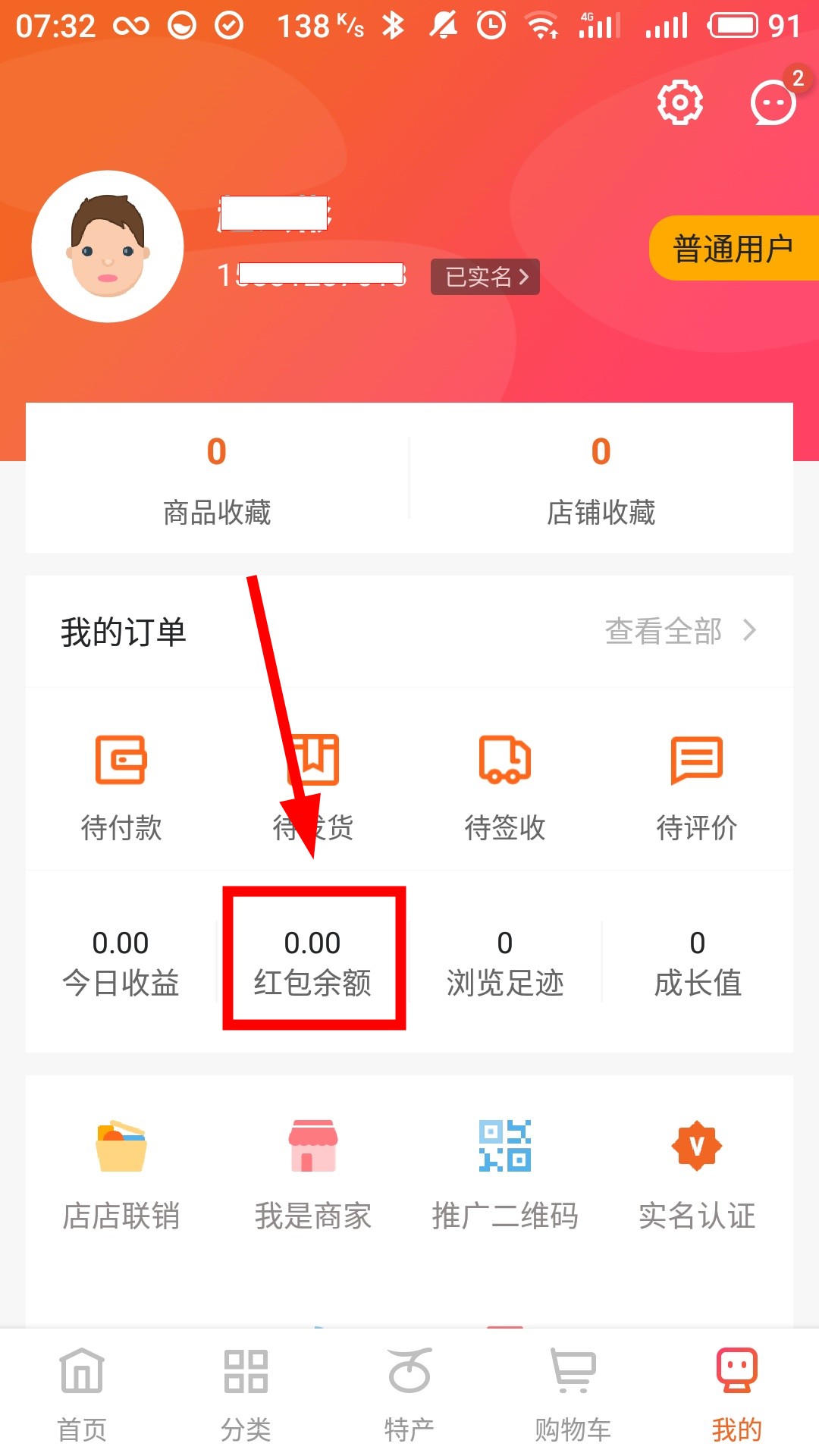This screenshot has height=1456, width=819.
Task: Open 店铺收藏 shop favorites
Action: [601, 479]
